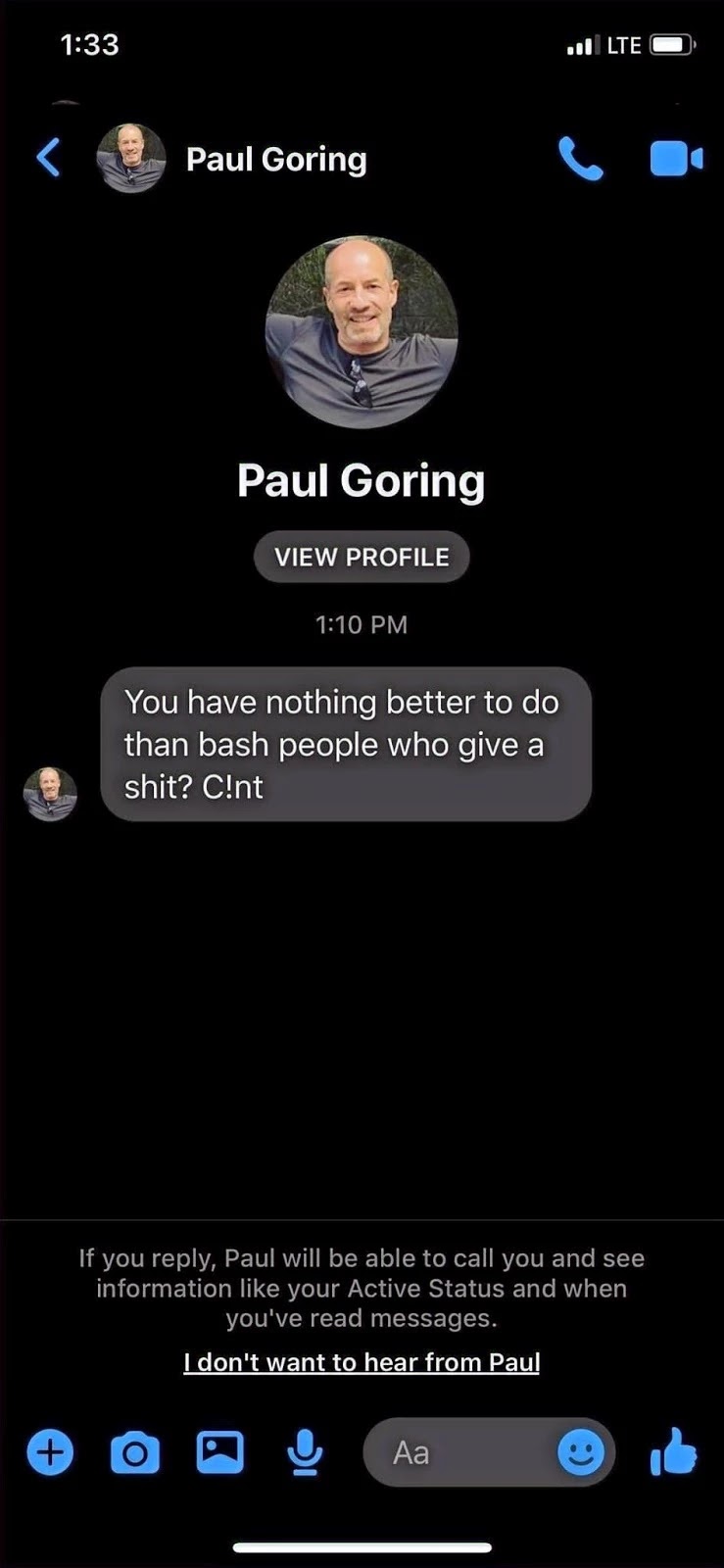Tap the small avatar beside the message
This screenshot has height=1568, width=724.
[50, 793]
